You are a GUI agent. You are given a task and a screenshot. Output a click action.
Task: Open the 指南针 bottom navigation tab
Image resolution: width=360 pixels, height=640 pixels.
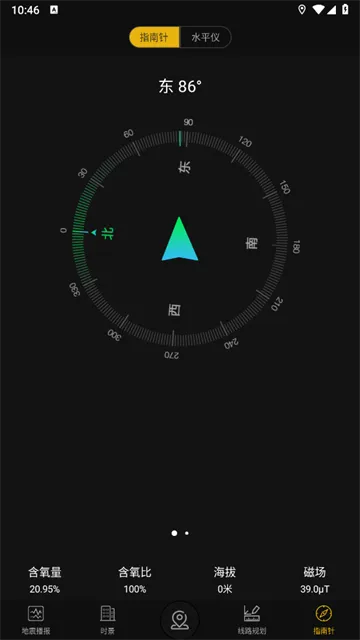(x=324, y=620)
